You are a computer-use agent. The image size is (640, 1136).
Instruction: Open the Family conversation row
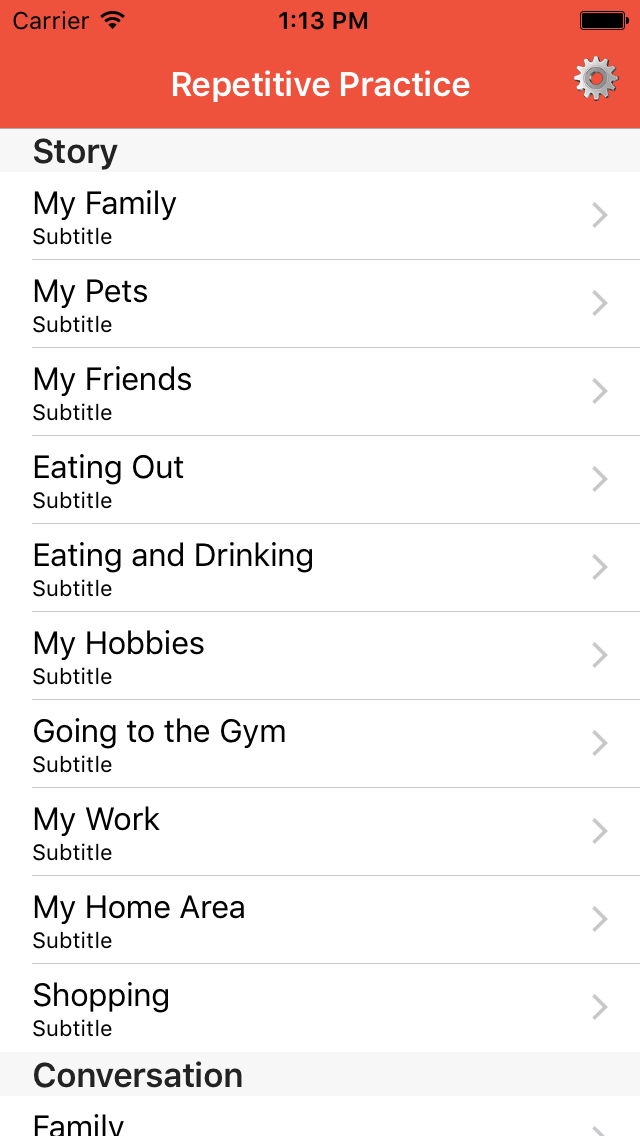click(x=320, y=1116)
